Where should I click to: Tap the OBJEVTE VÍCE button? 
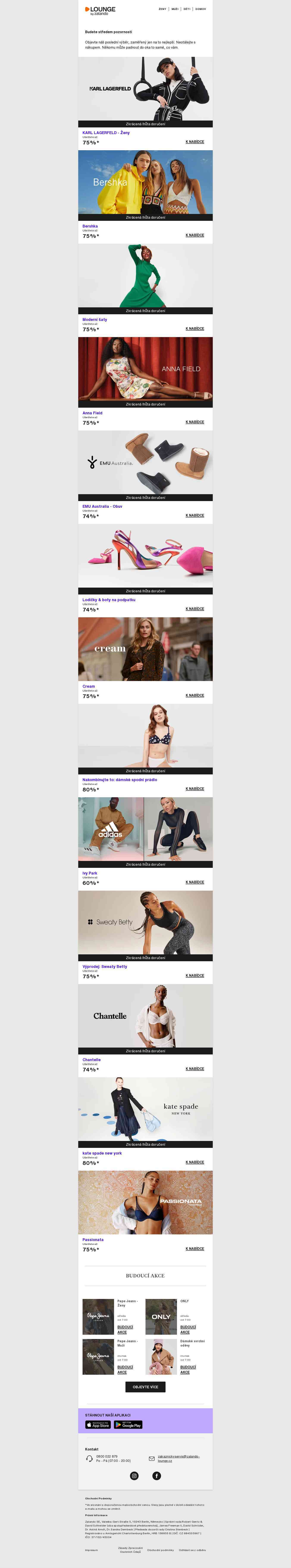pos(145,1387)
